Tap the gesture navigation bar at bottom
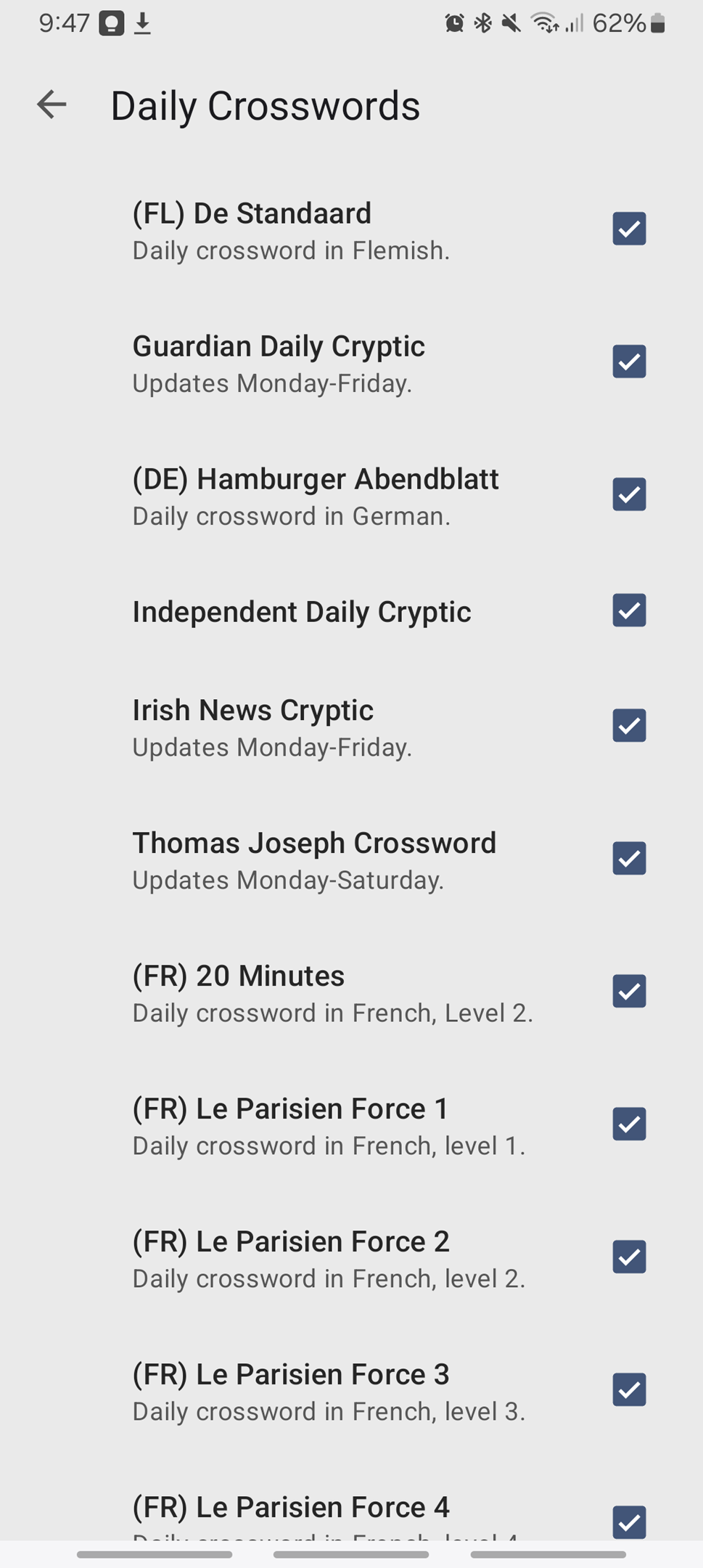 (351, 1550)
